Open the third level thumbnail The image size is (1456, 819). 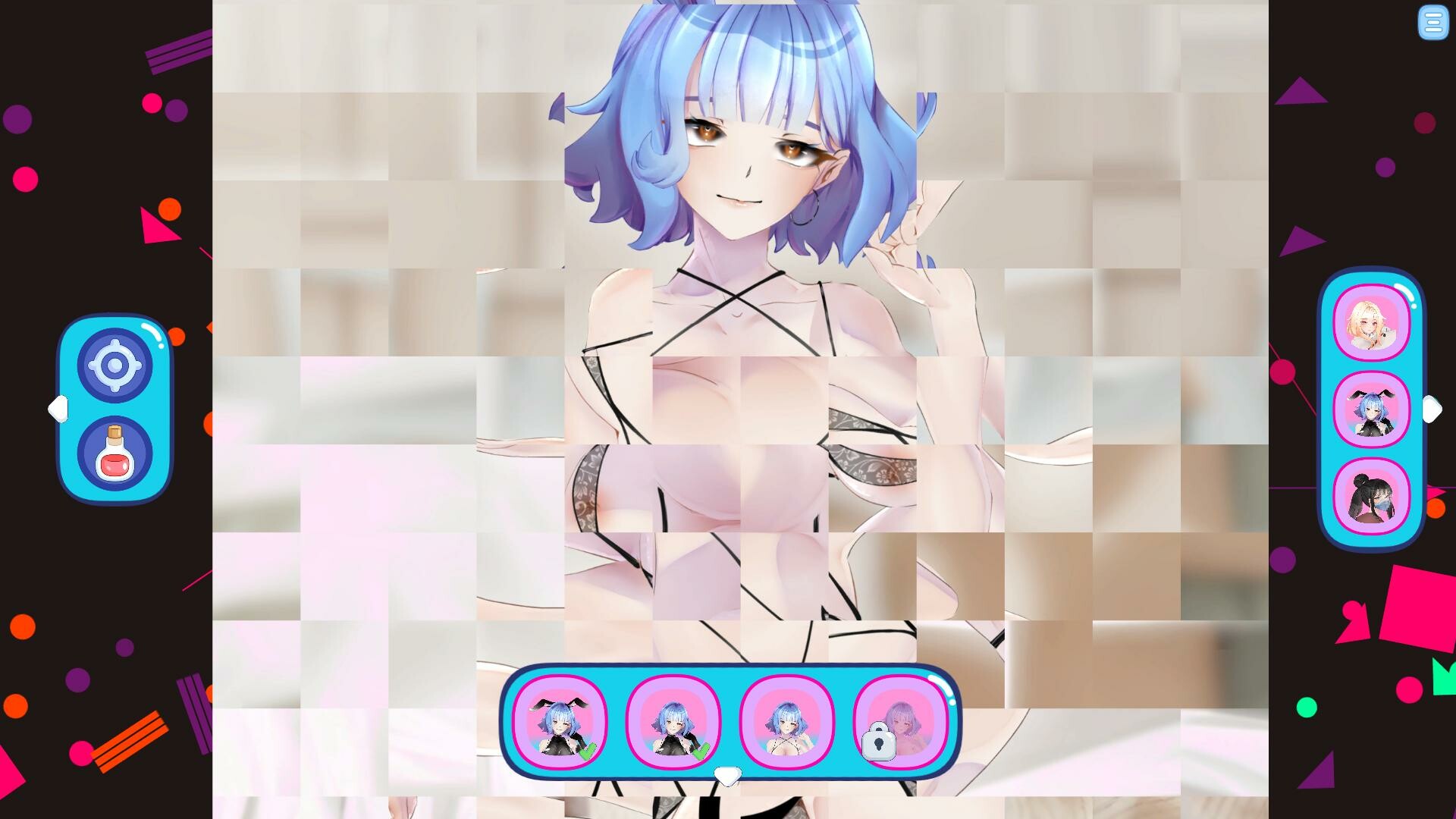click(x=787, y=722)
